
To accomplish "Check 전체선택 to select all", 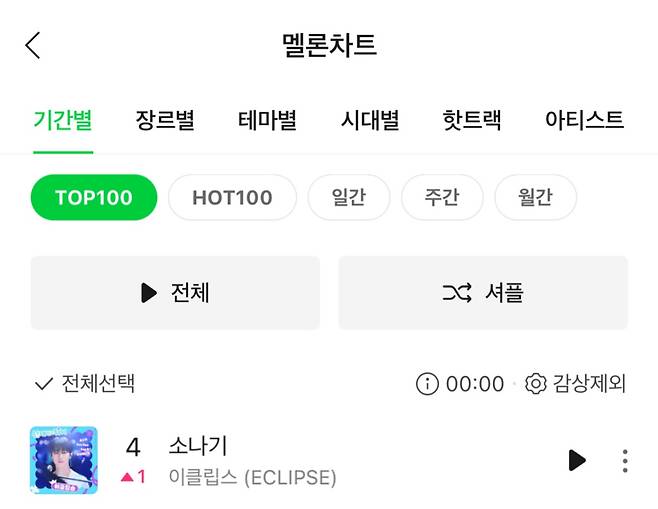I will pyautogui.click(x=84, y=383).
